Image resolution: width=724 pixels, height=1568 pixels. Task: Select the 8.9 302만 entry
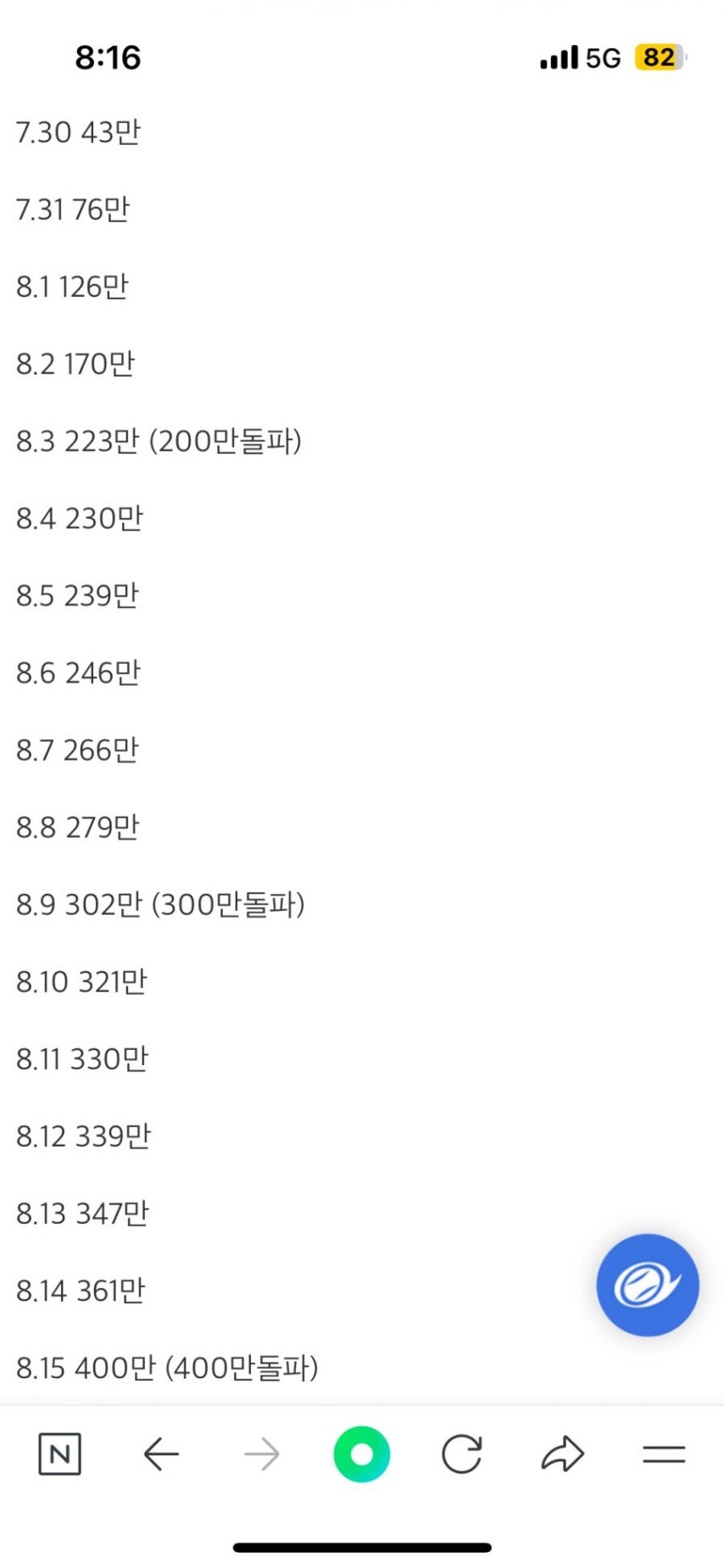pyautogui.click(x=161, y=904)
